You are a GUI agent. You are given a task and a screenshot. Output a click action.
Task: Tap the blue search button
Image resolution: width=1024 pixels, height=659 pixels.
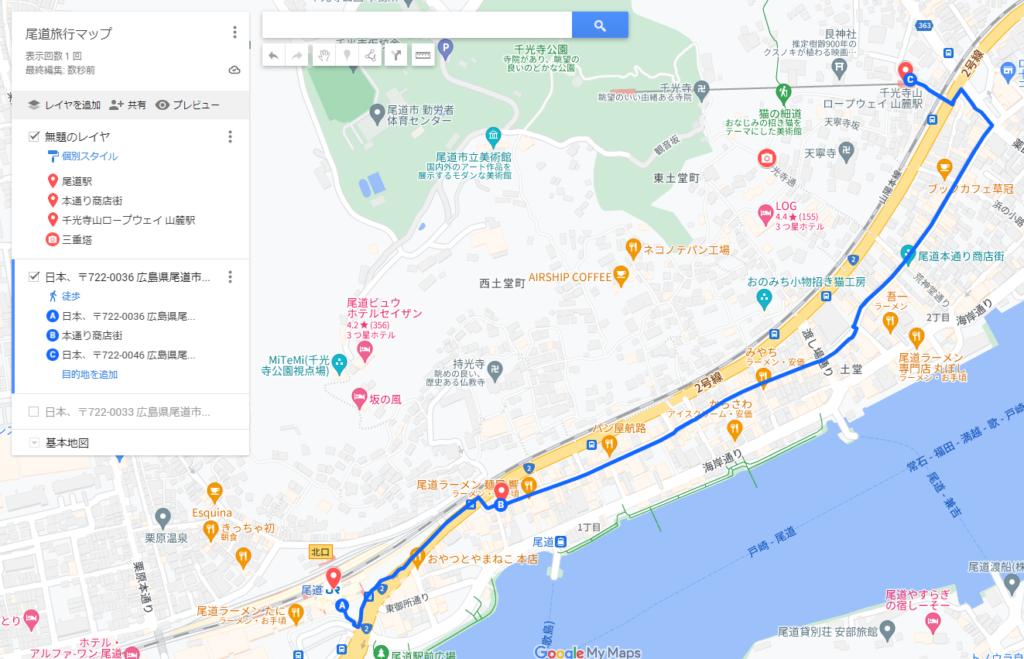click(x=600, y=25)
